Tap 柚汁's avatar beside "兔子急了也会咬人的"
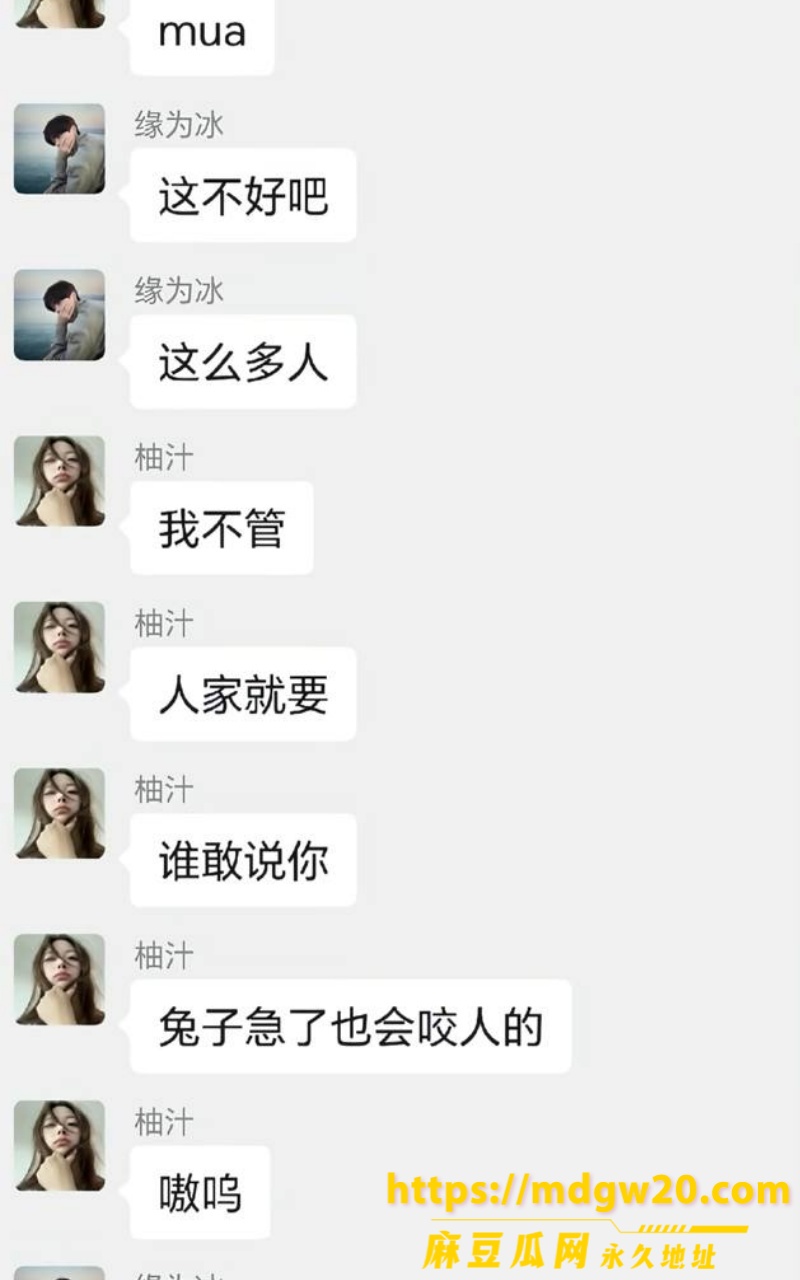This screenshot has height=1280, width=800. click(59, 979)
